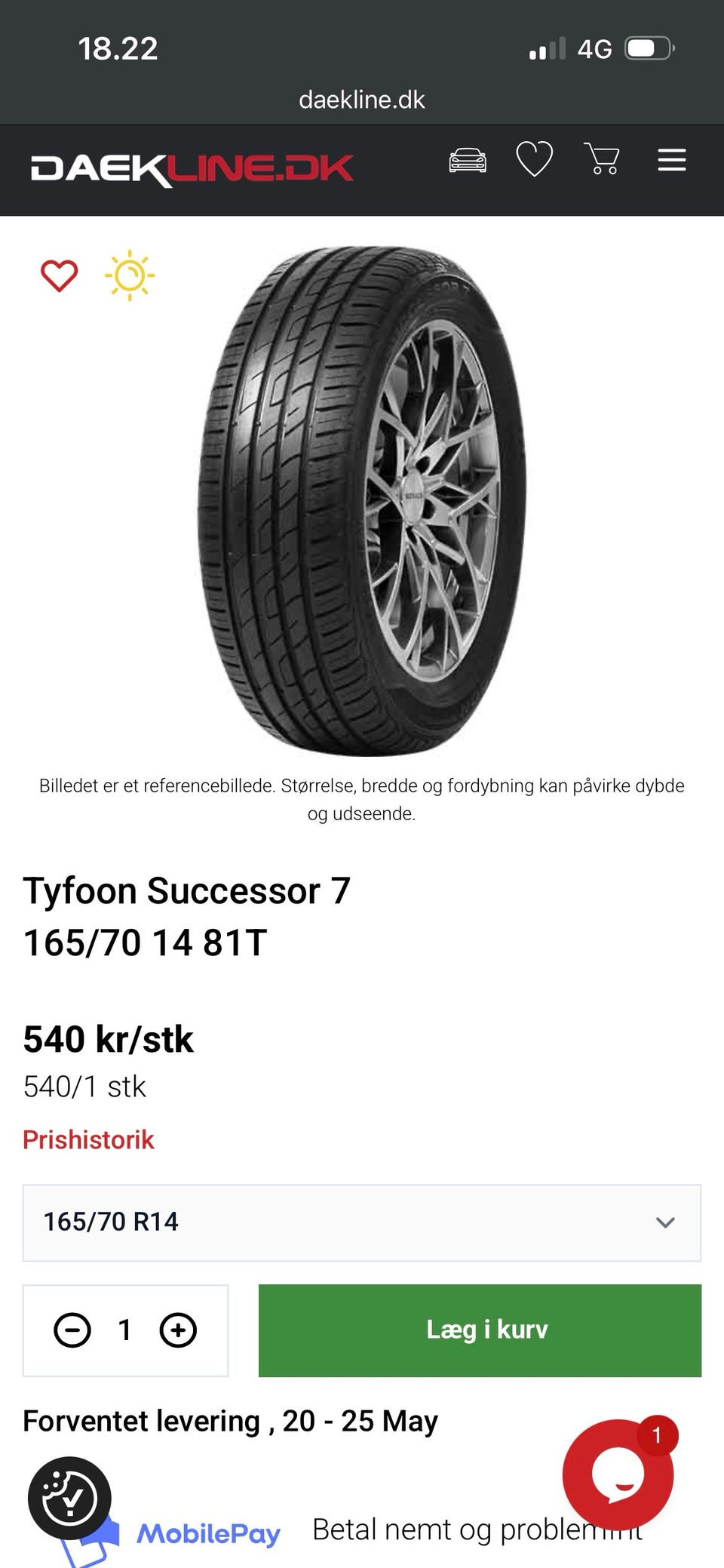Viewport: 724px width, 1568px height.
Task: Tap the daekline.dk address bar
Action: click(x=362, y=100)
